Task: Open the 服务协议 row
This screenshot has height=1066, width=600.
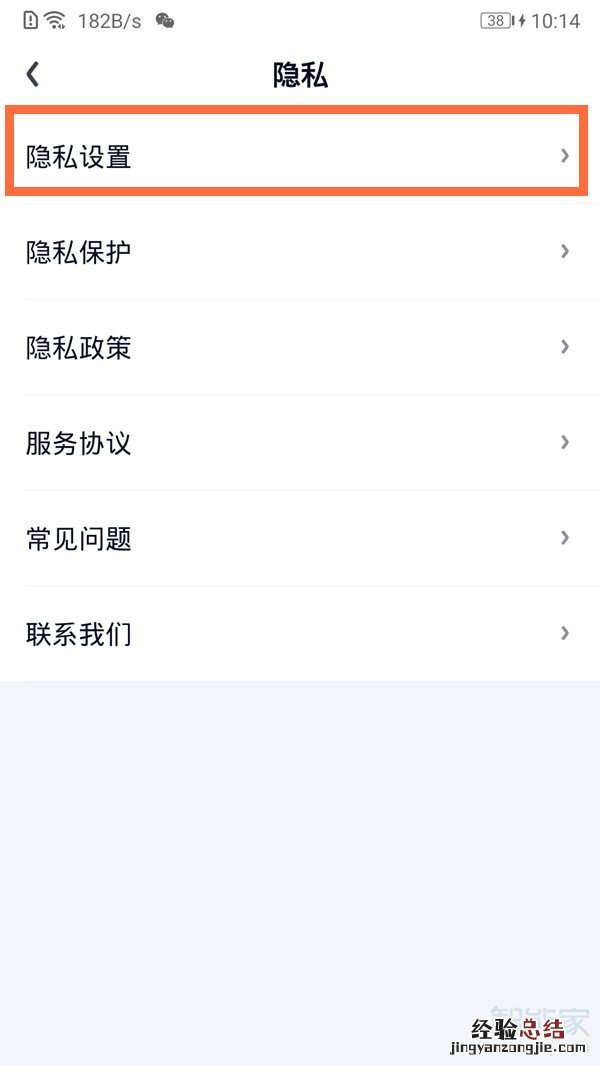Action: click(300, 442)
